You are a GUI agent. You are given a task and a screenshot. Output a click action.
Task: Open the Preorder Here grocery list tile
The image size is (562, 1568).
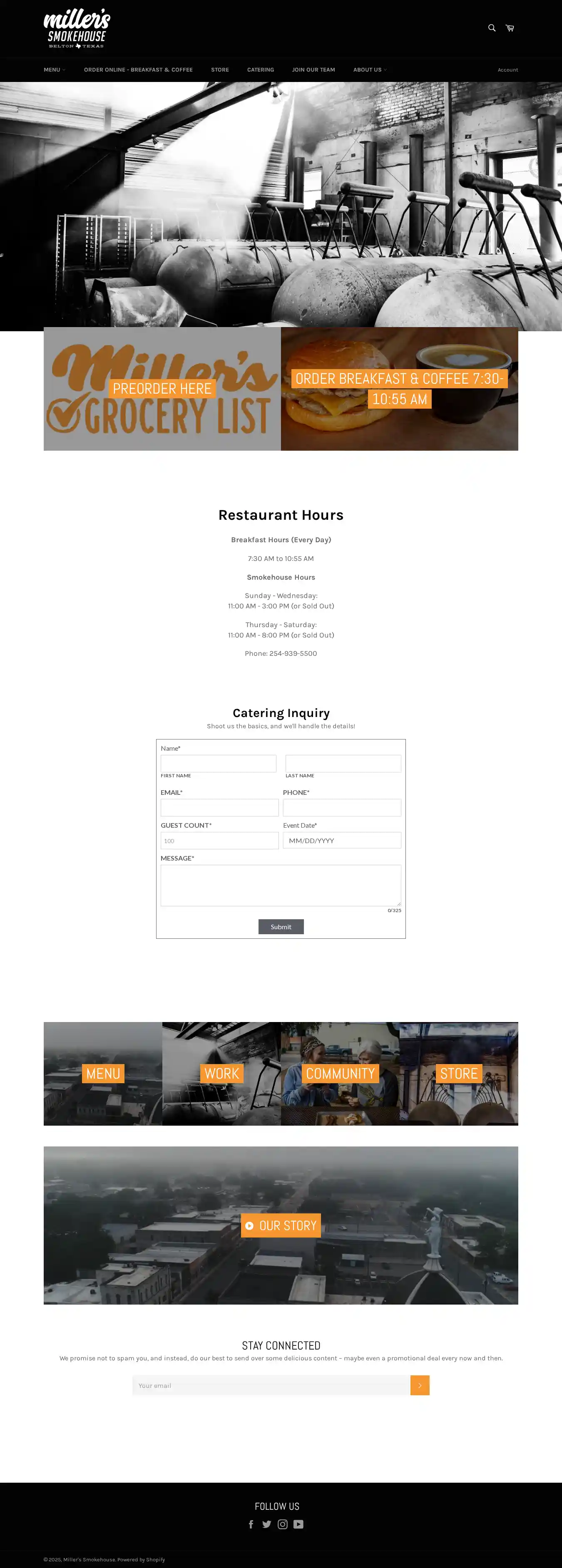pos(162,389)
